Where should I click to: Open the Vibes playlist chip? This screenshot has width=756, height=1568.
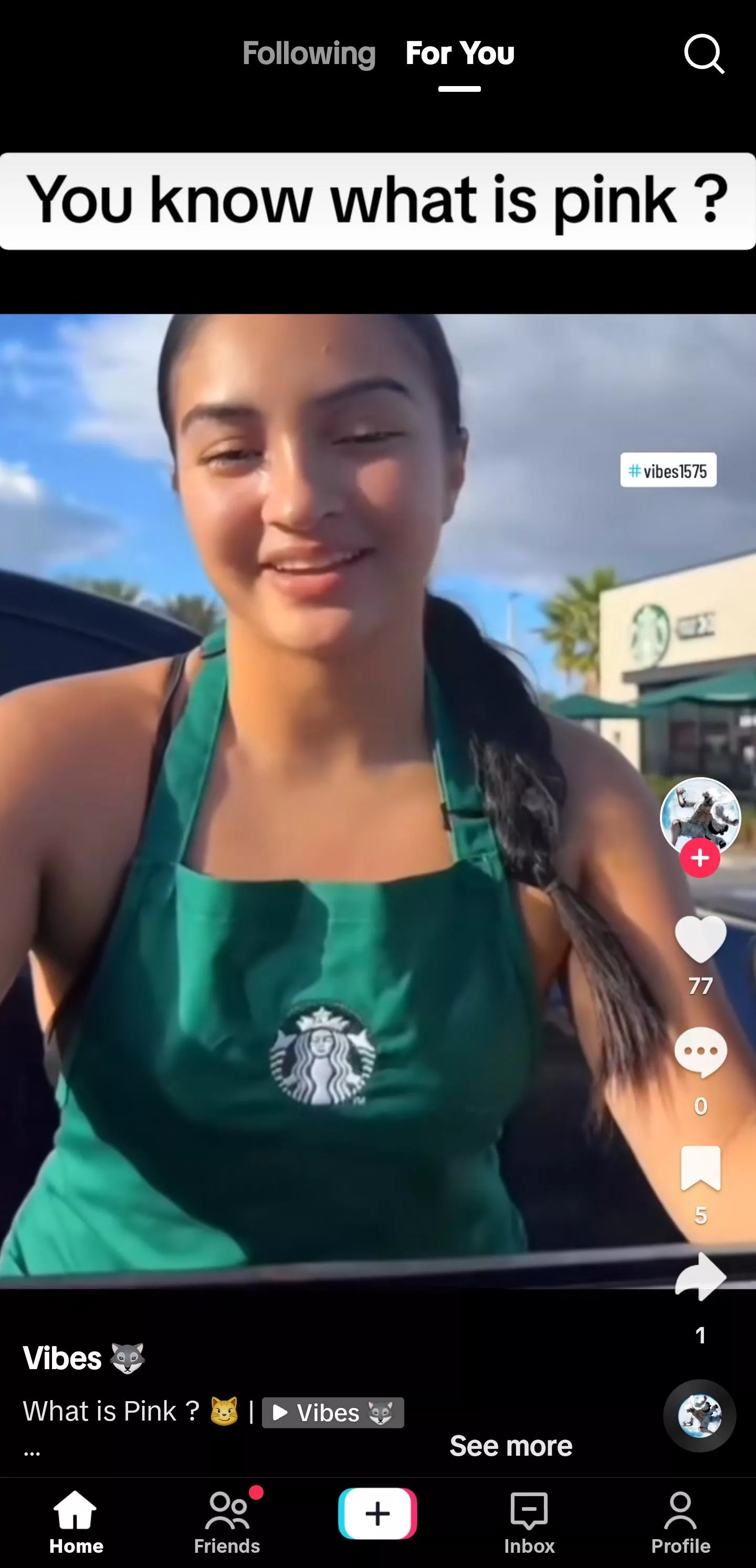(x=333, y=1413)
